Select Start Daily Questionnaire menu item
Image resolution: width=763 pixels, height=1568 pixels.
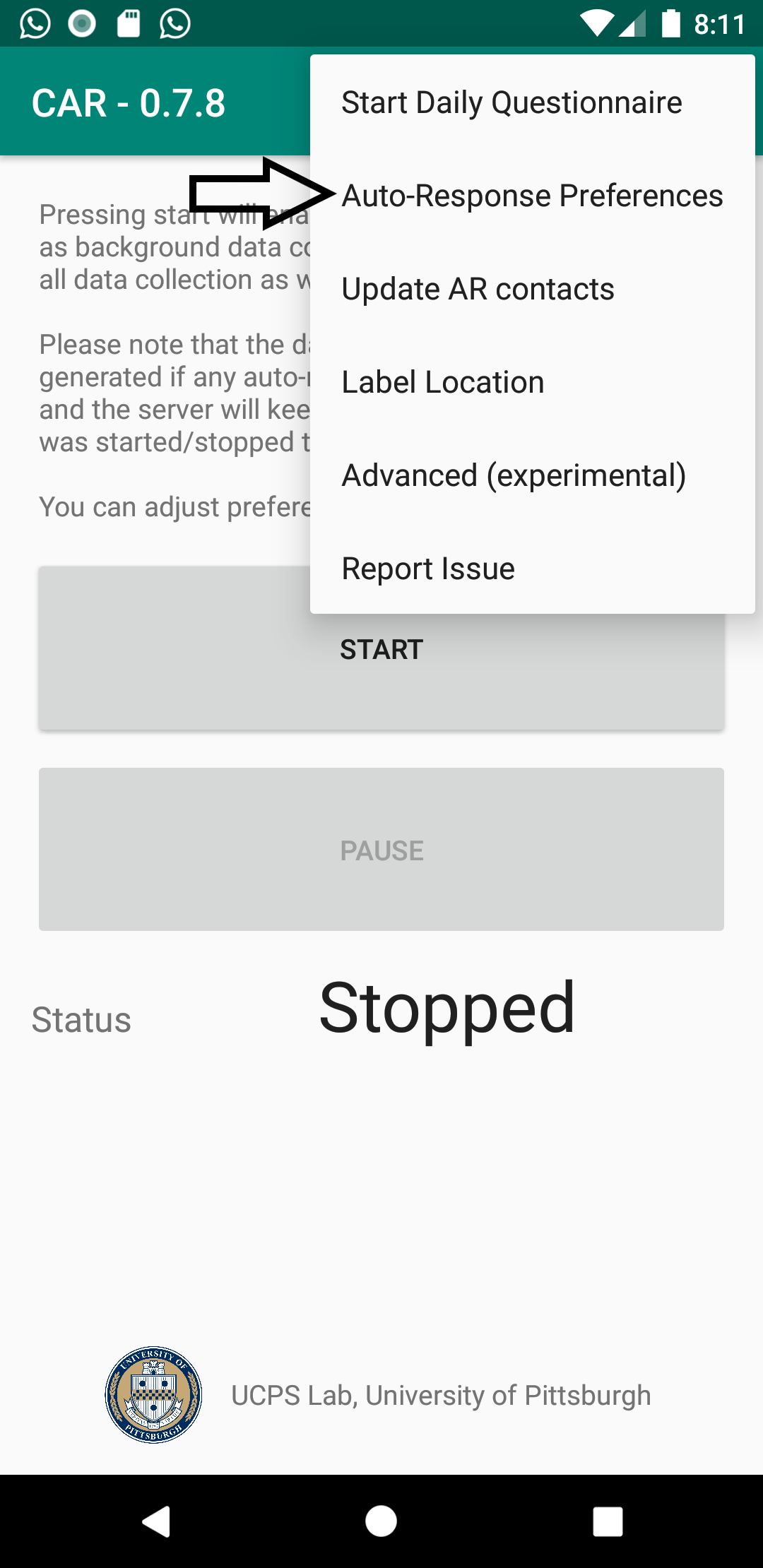532,102
